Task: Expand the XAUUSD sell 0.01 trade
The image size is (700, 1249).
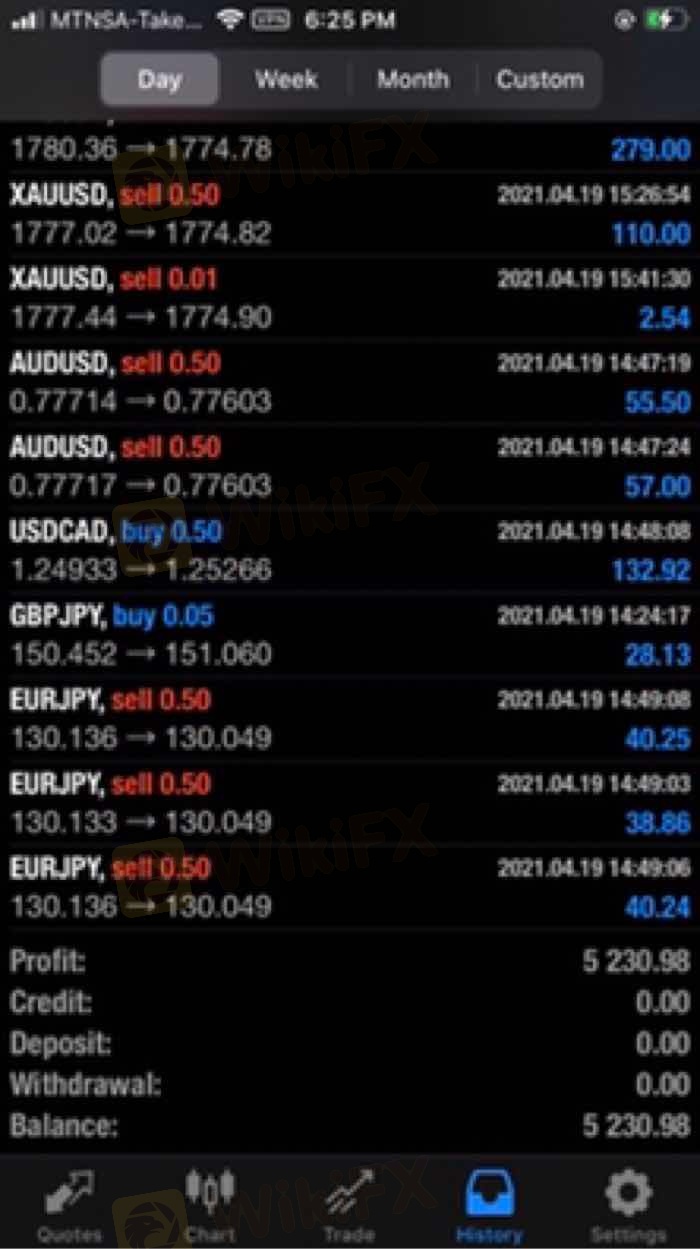Action: click(x=350, y=299)
